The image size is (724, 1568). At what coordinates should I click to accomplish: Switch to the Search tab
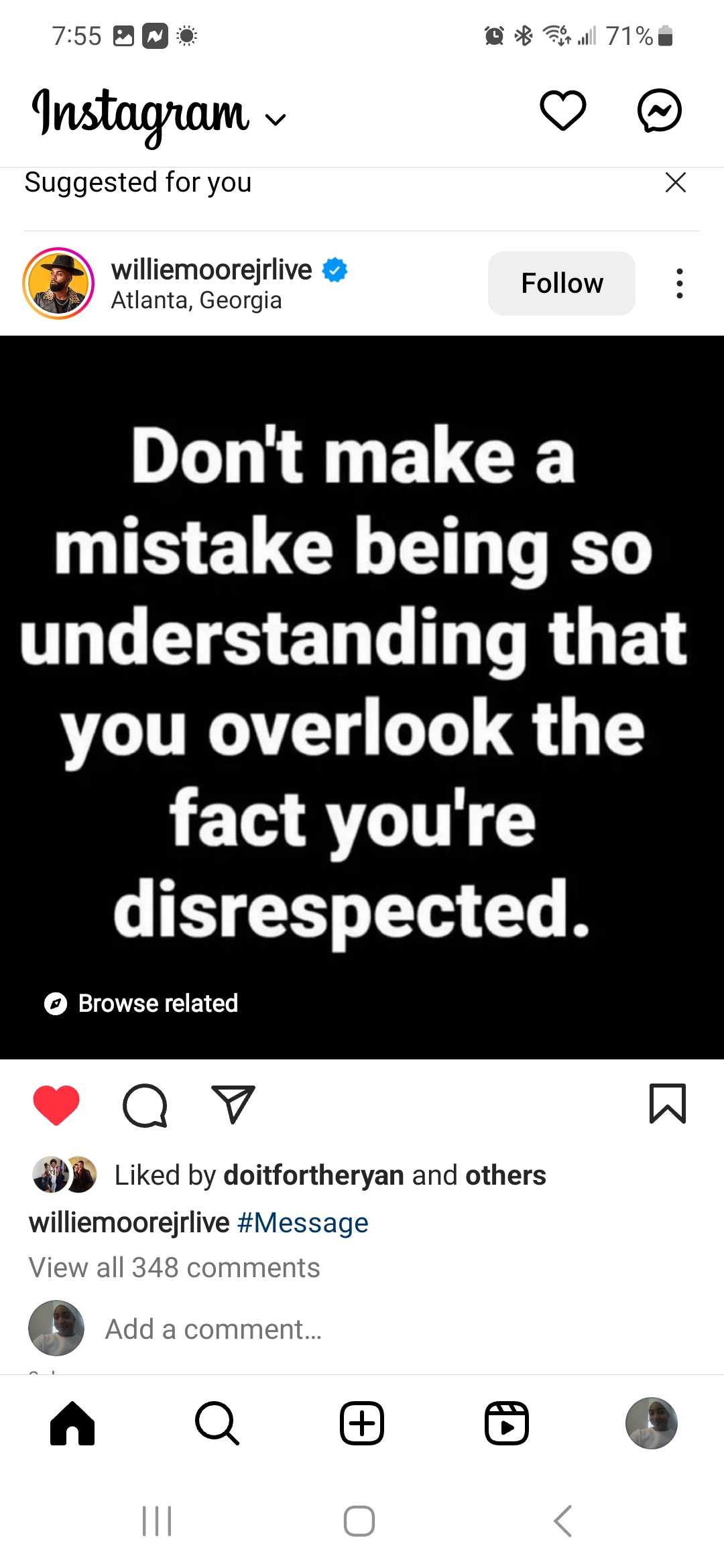click(x=217, y=1423)
